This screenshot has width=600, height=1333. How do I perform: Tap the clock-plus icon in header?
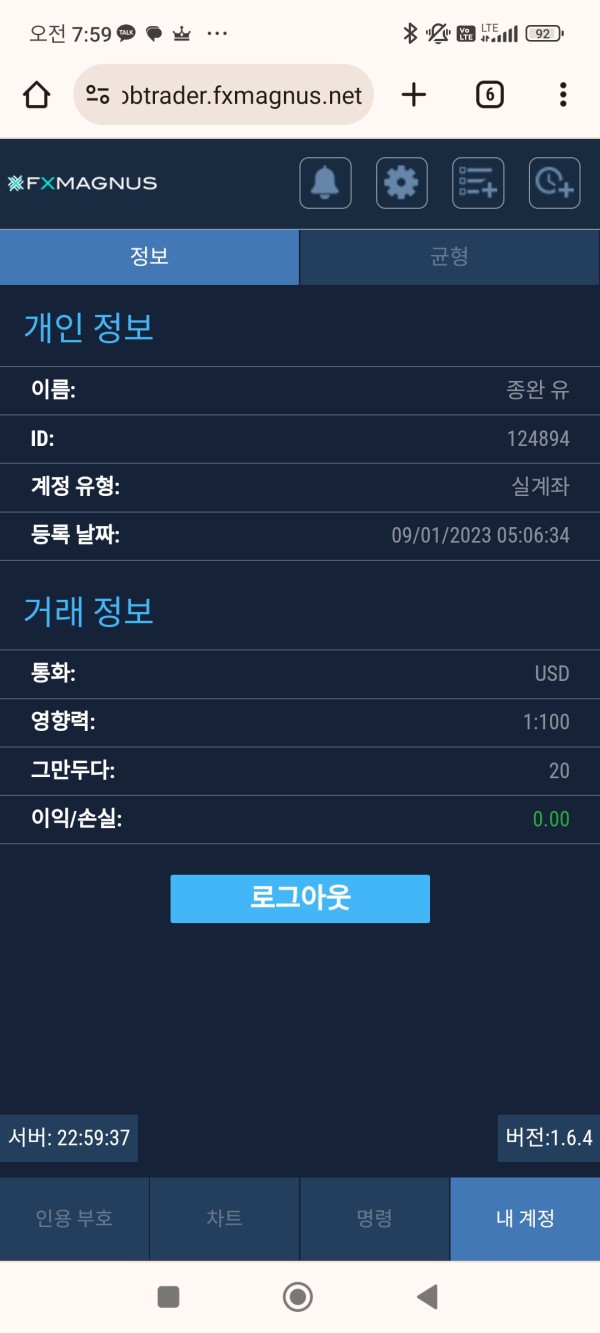pyautogui.click(x=554, y=183)
